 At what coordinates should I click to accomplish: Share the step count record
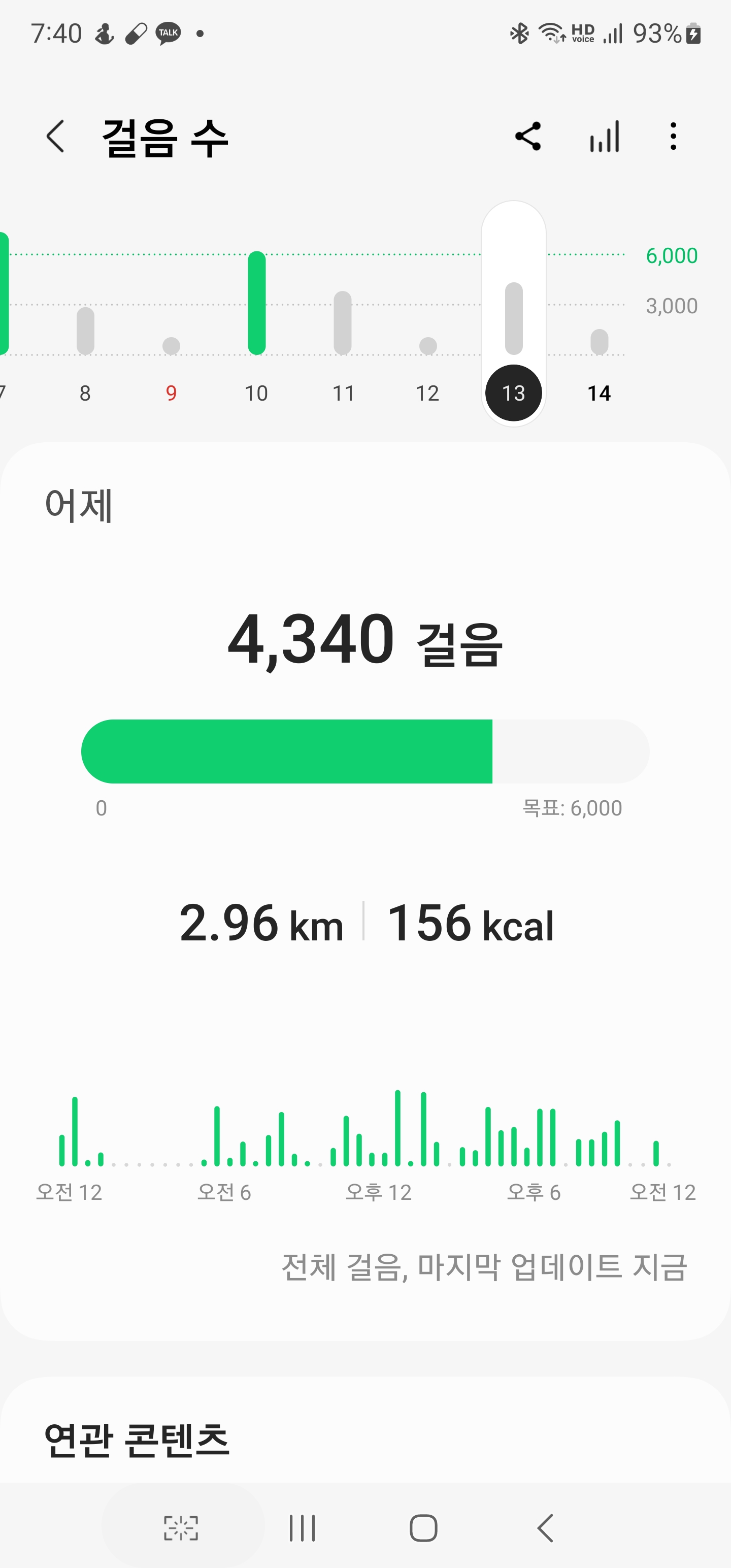pos(528,137)
